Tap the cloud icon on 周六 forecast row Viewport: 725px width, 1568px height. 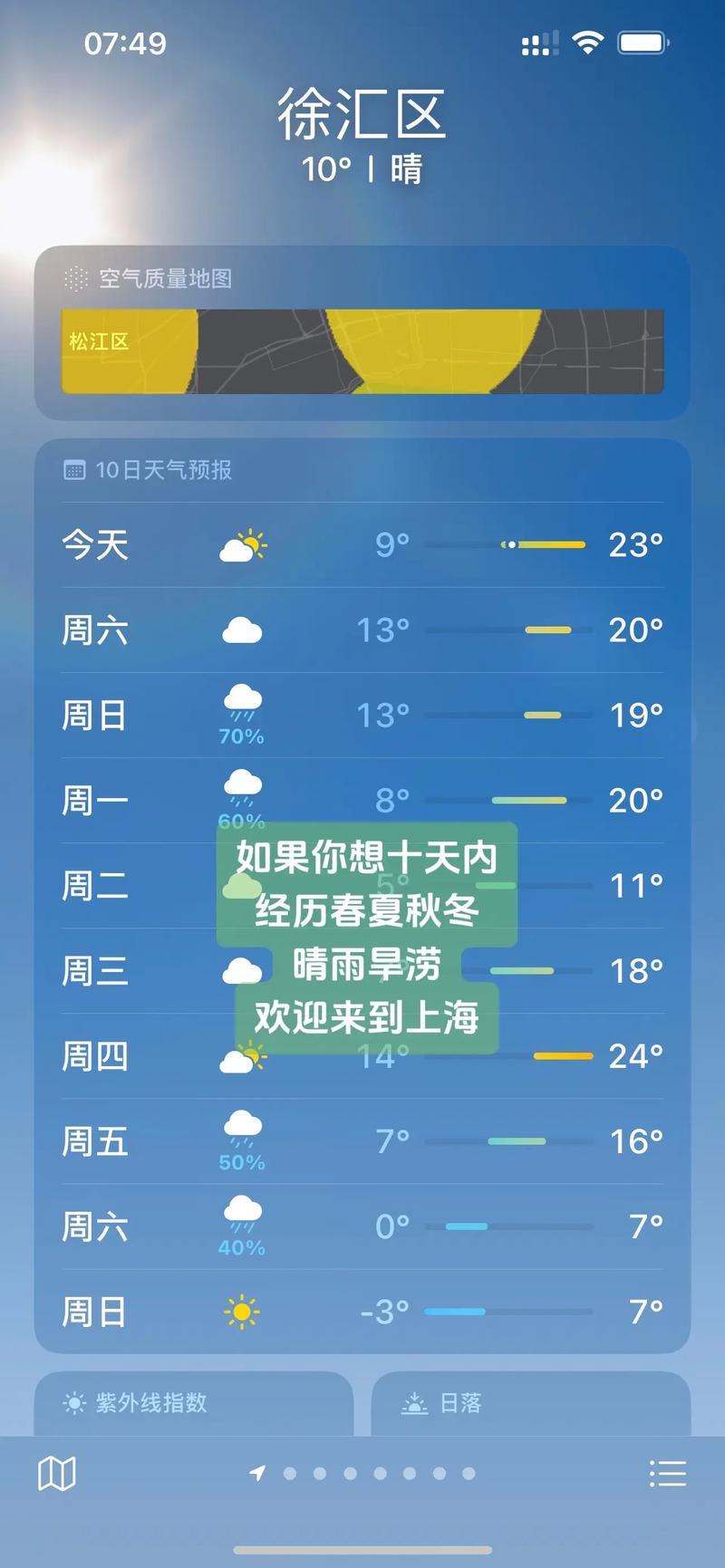coord(240,629)
